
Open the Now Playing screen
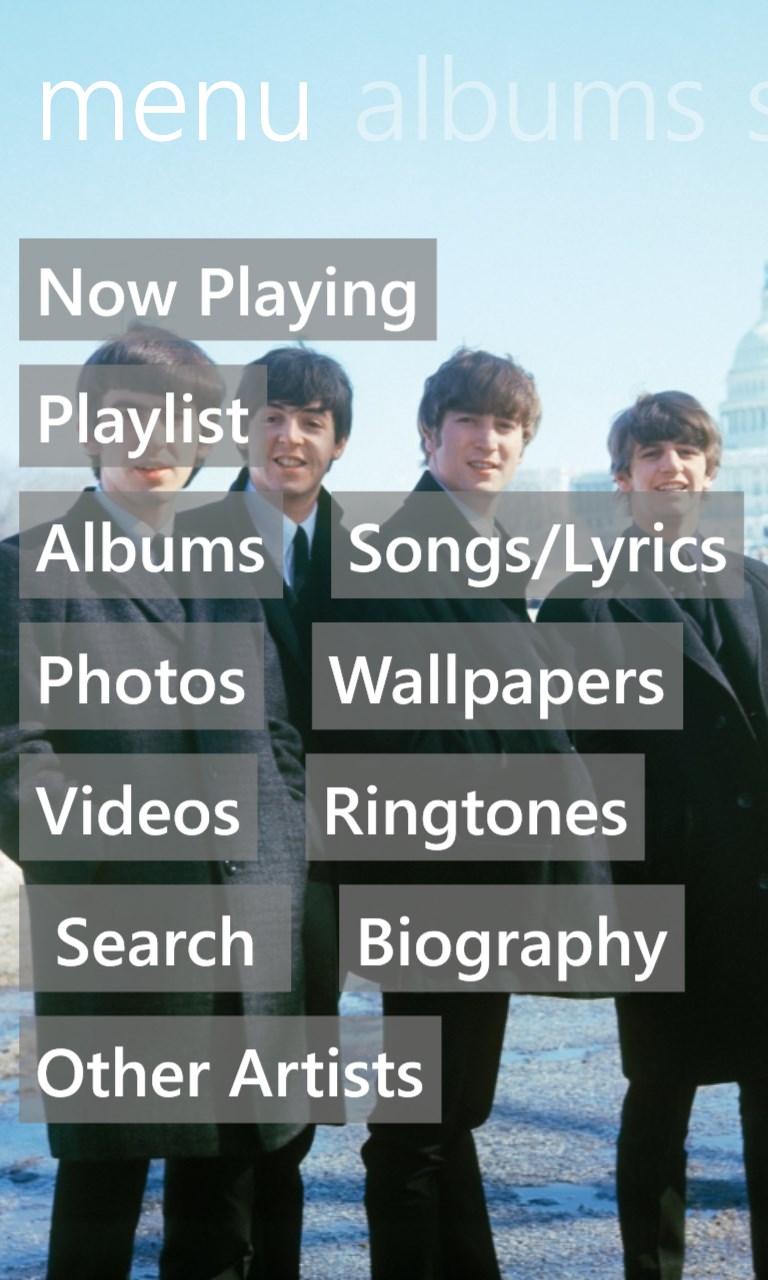coord(227,290)
